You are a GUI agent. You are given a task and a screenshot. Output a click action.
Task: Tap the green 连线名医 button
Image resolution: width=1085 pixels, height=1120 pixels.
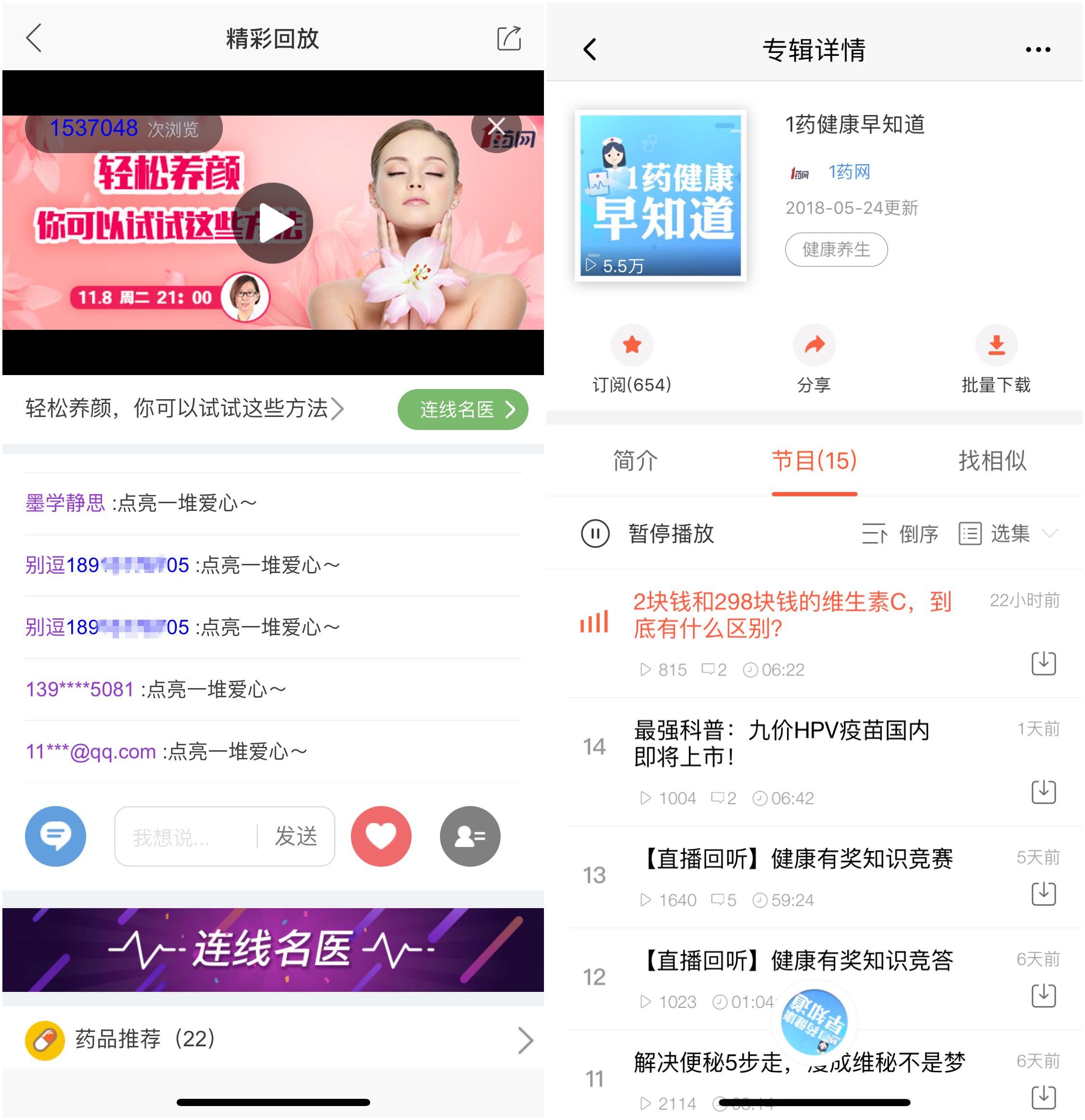[x=462, y=409]
